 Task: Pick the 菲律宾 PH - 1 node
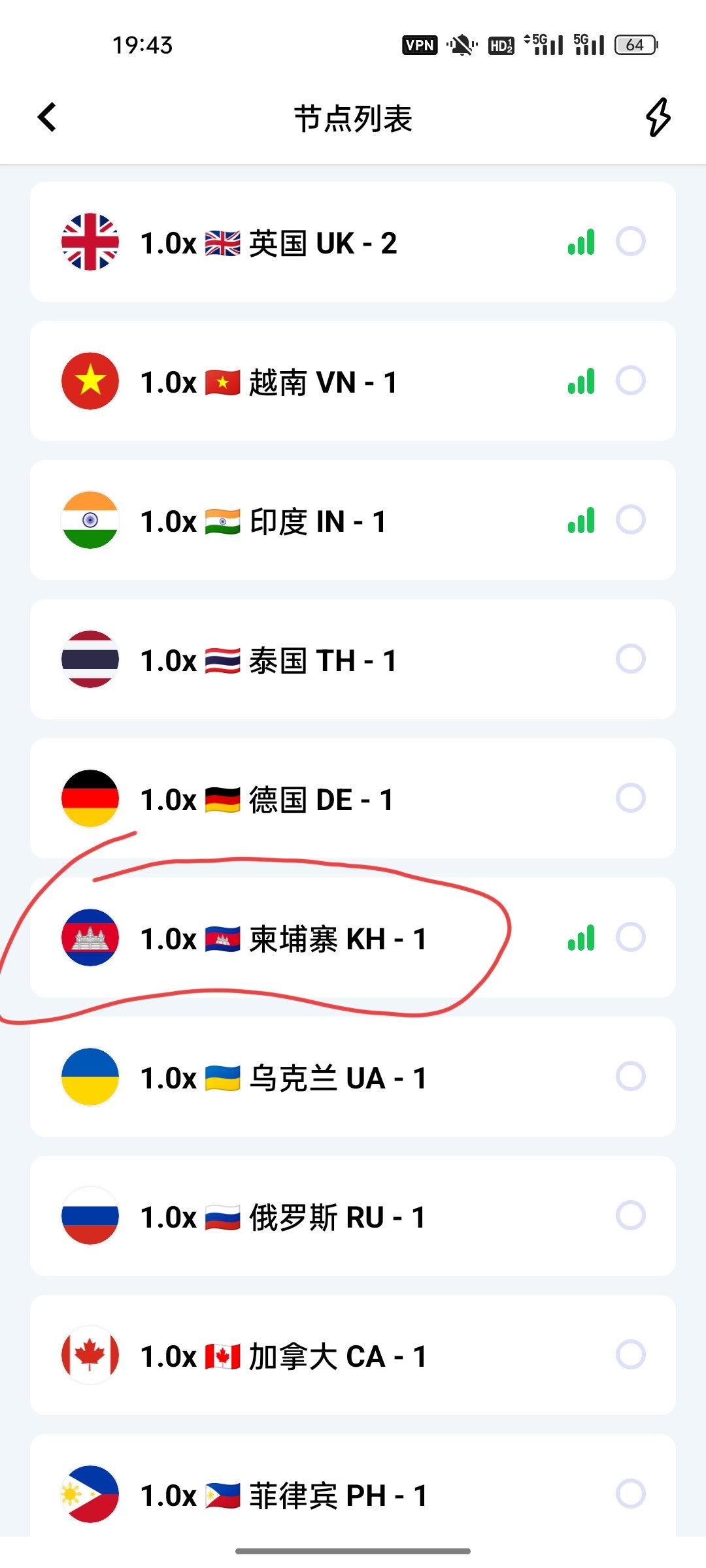pos(353,1486)
